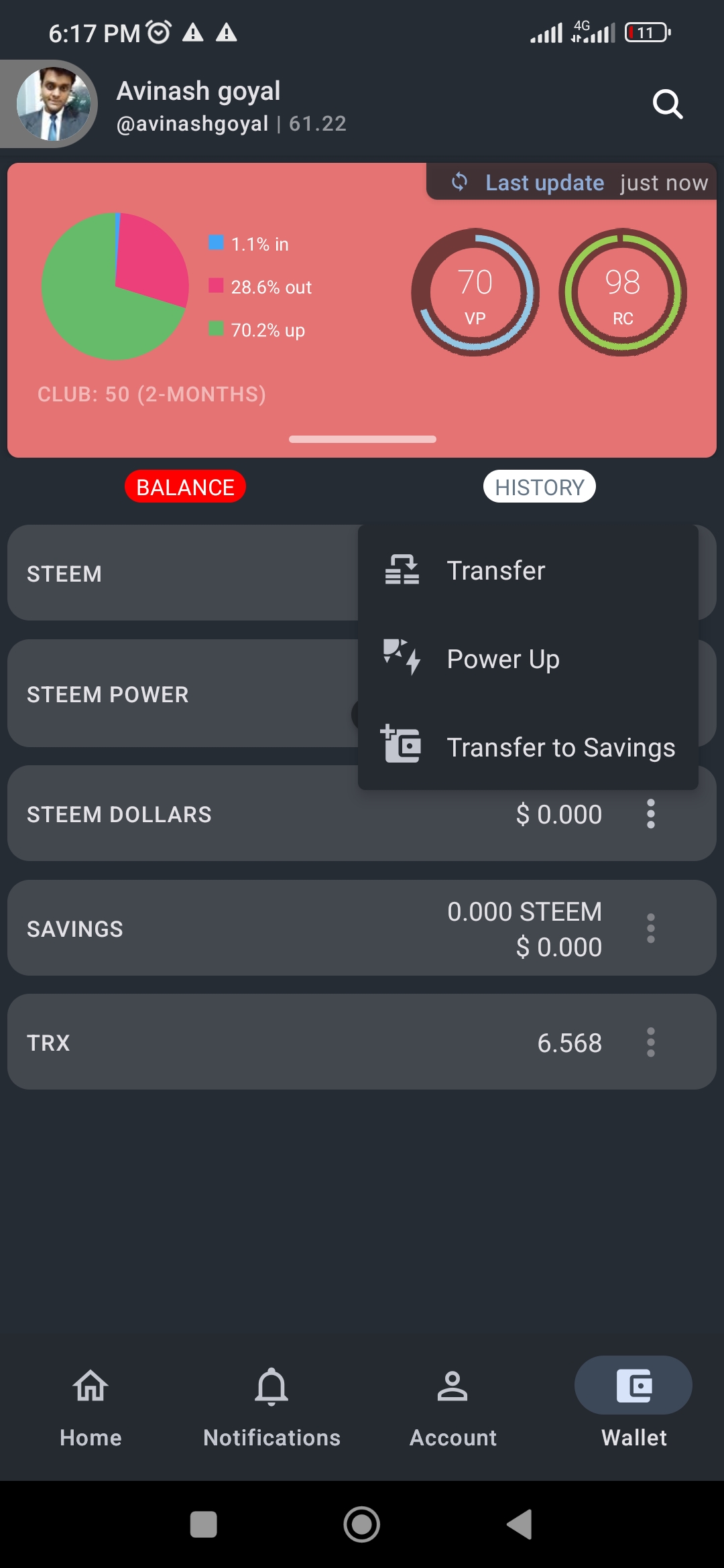Open the search icon

668,105
